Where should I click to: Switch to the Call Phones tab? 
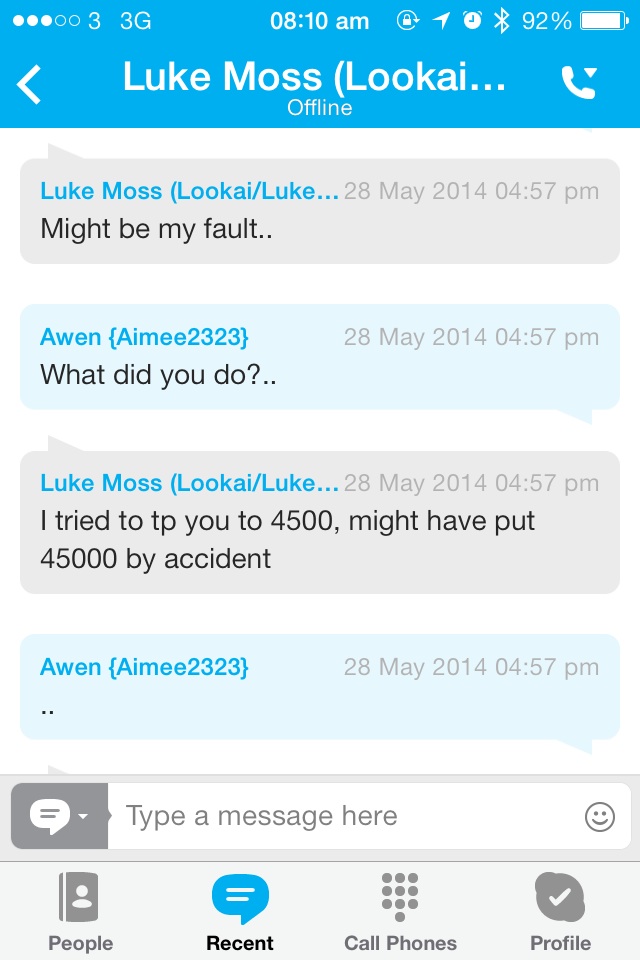[x=400, y=910]
